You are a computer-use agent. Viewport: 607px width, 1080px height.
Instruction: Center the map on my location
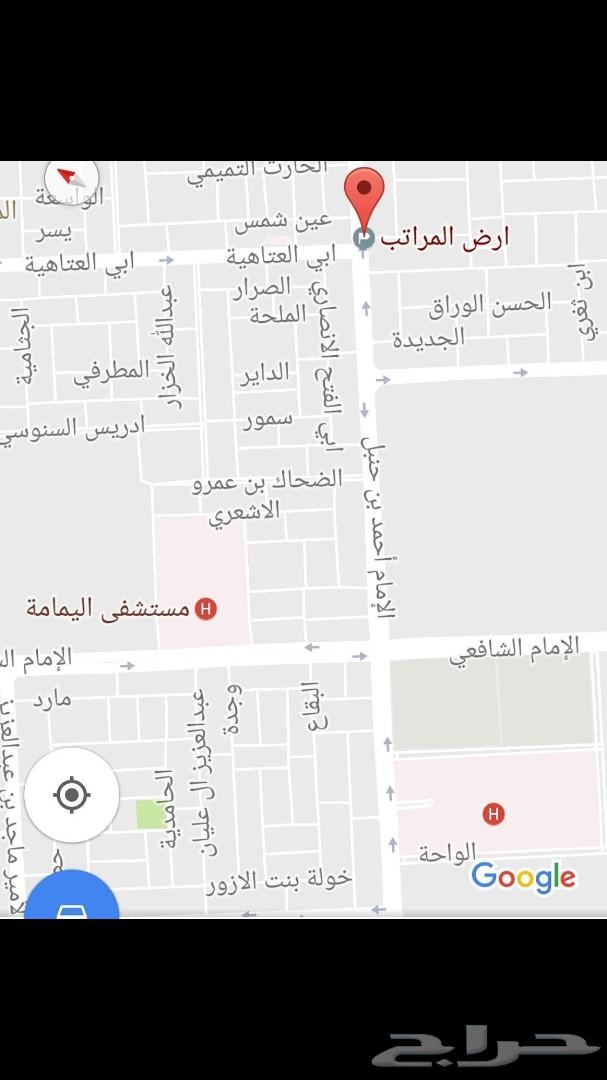coord(72,794)
